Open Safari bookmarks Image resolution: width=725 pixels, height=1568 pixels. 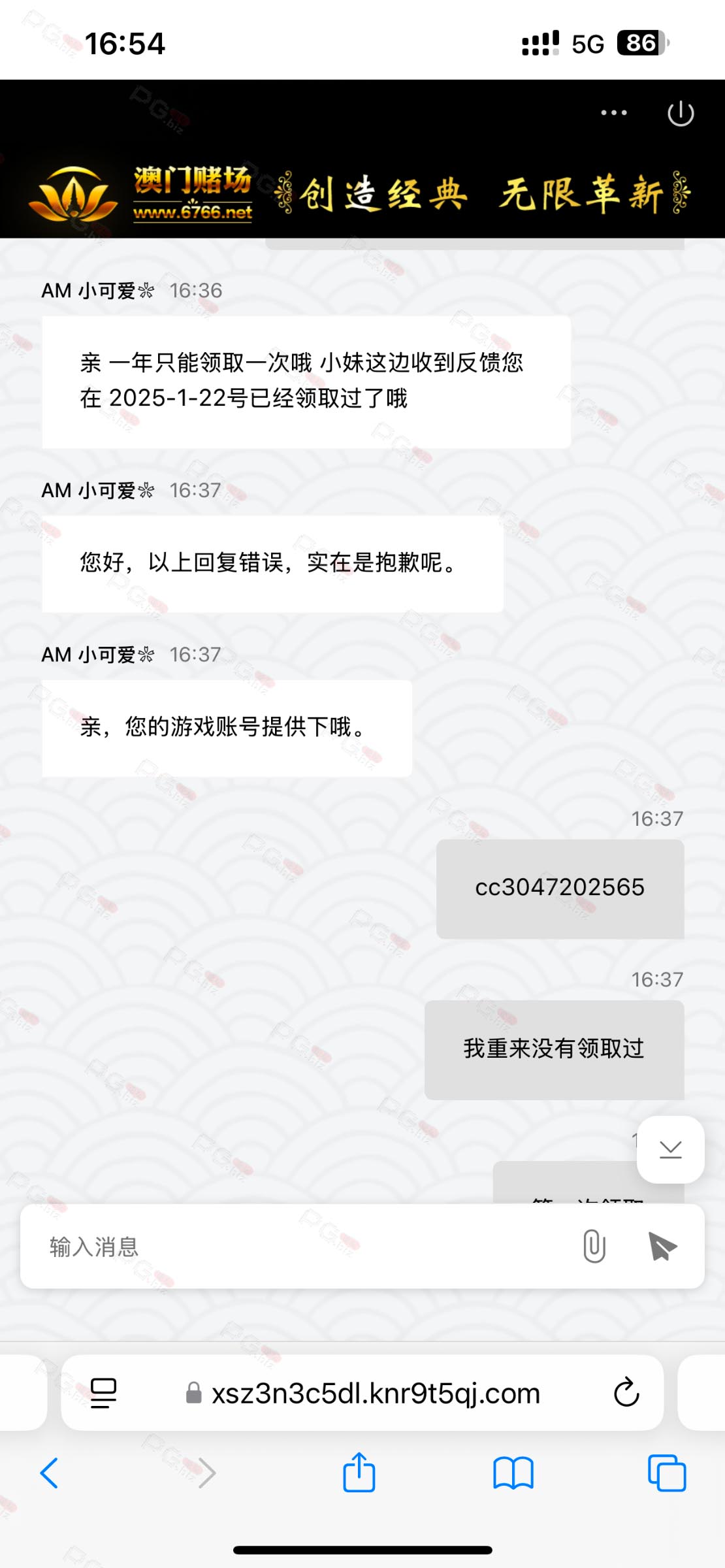click(513, 1473)
